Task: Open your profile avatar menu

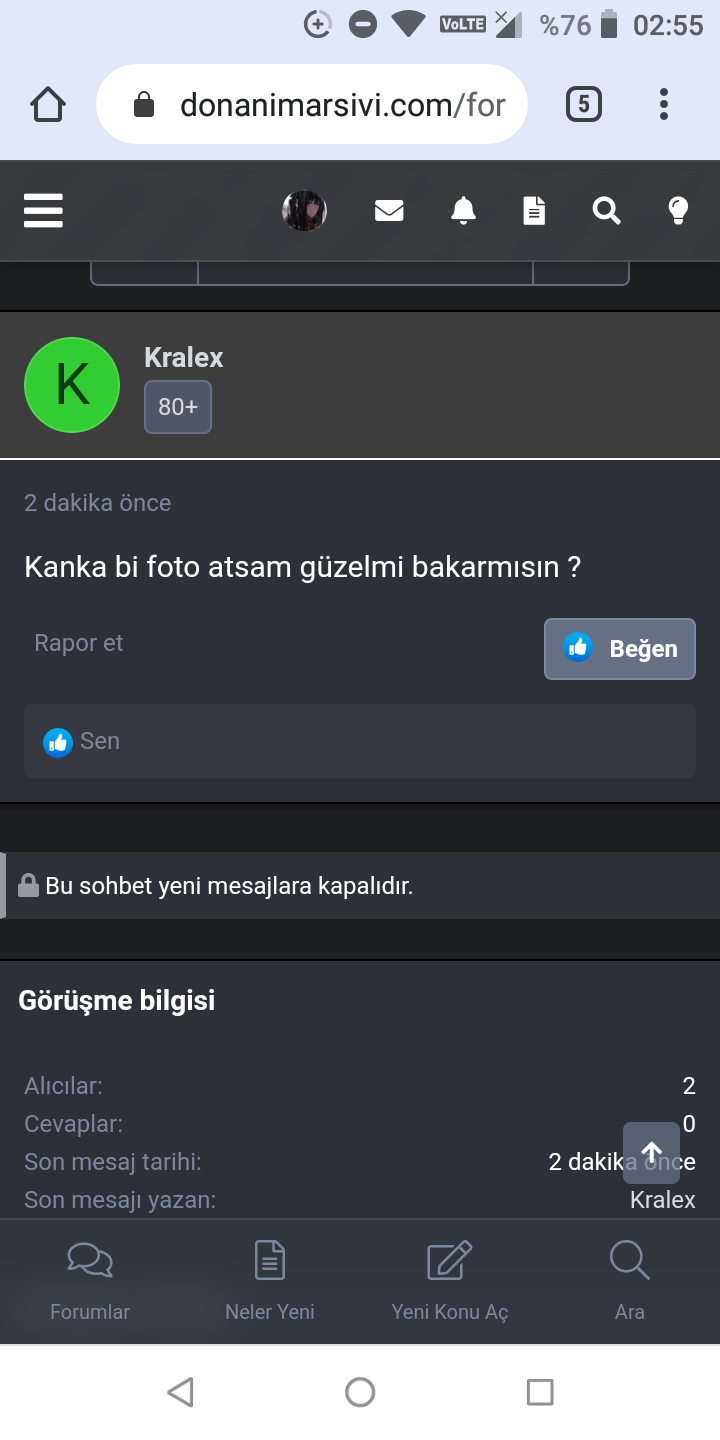Action: tap(304, 211)
